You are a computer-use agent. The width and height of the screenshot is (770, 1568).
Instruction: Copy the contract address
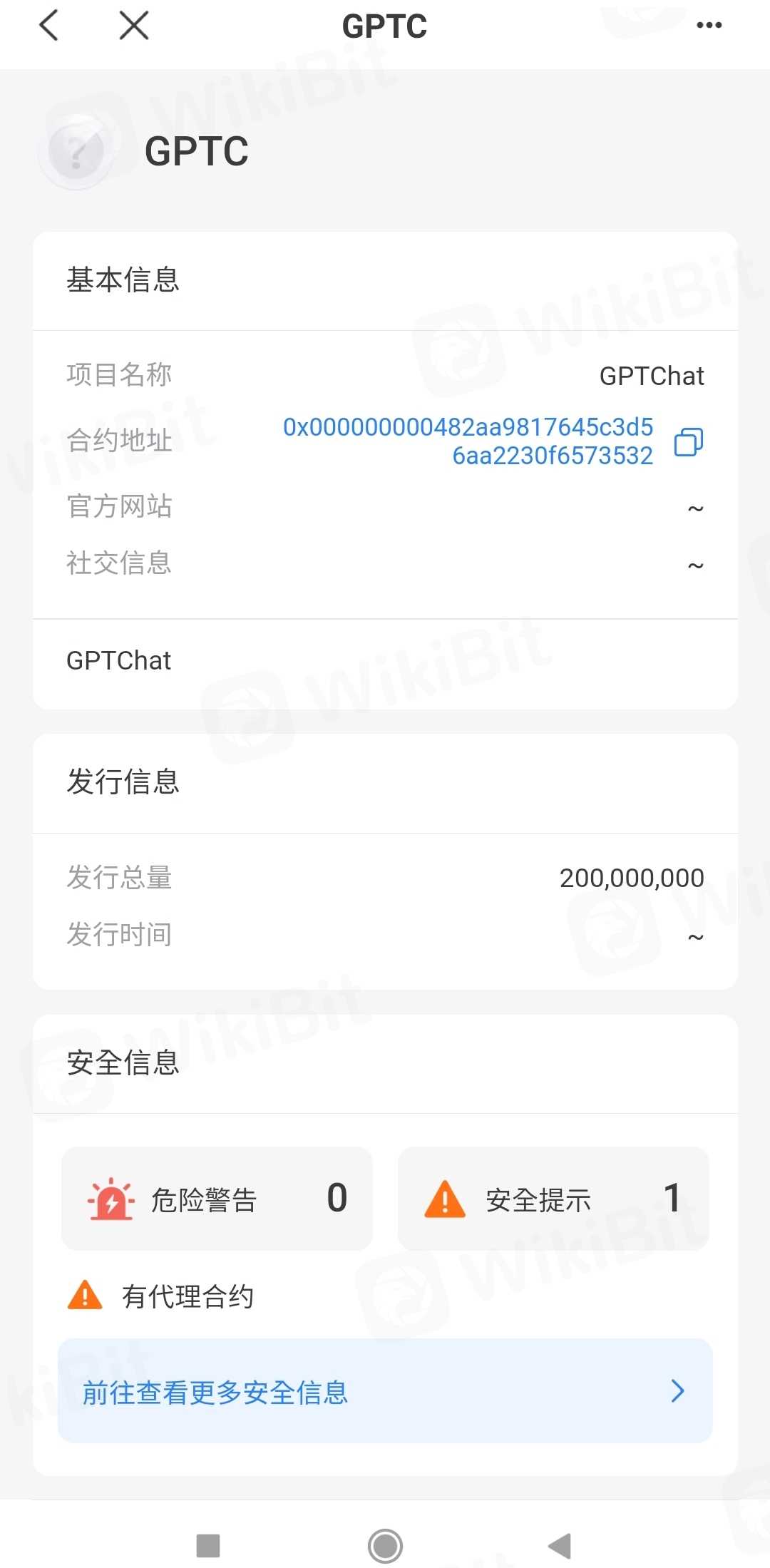tap(688, 442)
